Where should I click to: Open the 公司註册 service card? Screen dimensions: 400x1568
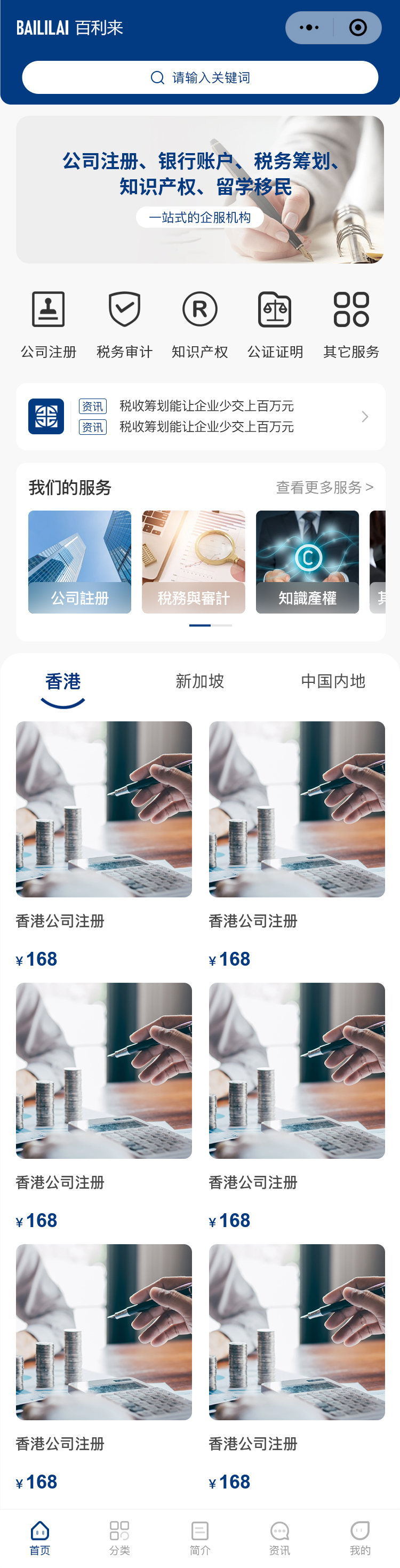[80, 562]
